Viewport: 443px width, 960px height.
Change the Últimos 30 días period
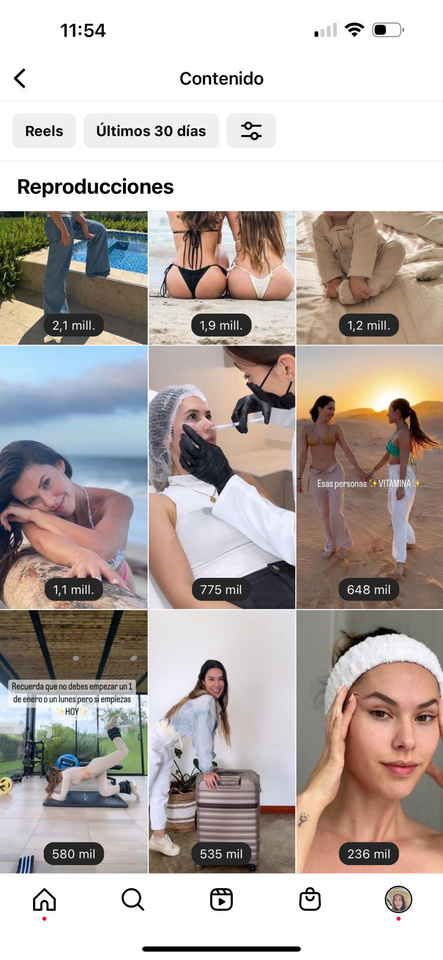point(151,131)
